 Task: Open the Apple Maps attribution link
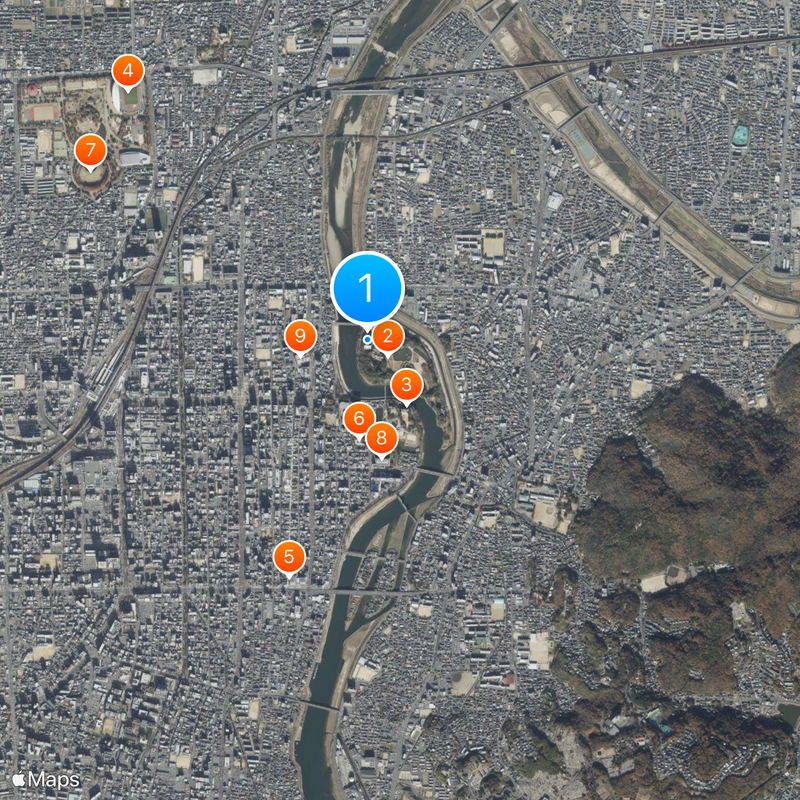click(46, 779)
